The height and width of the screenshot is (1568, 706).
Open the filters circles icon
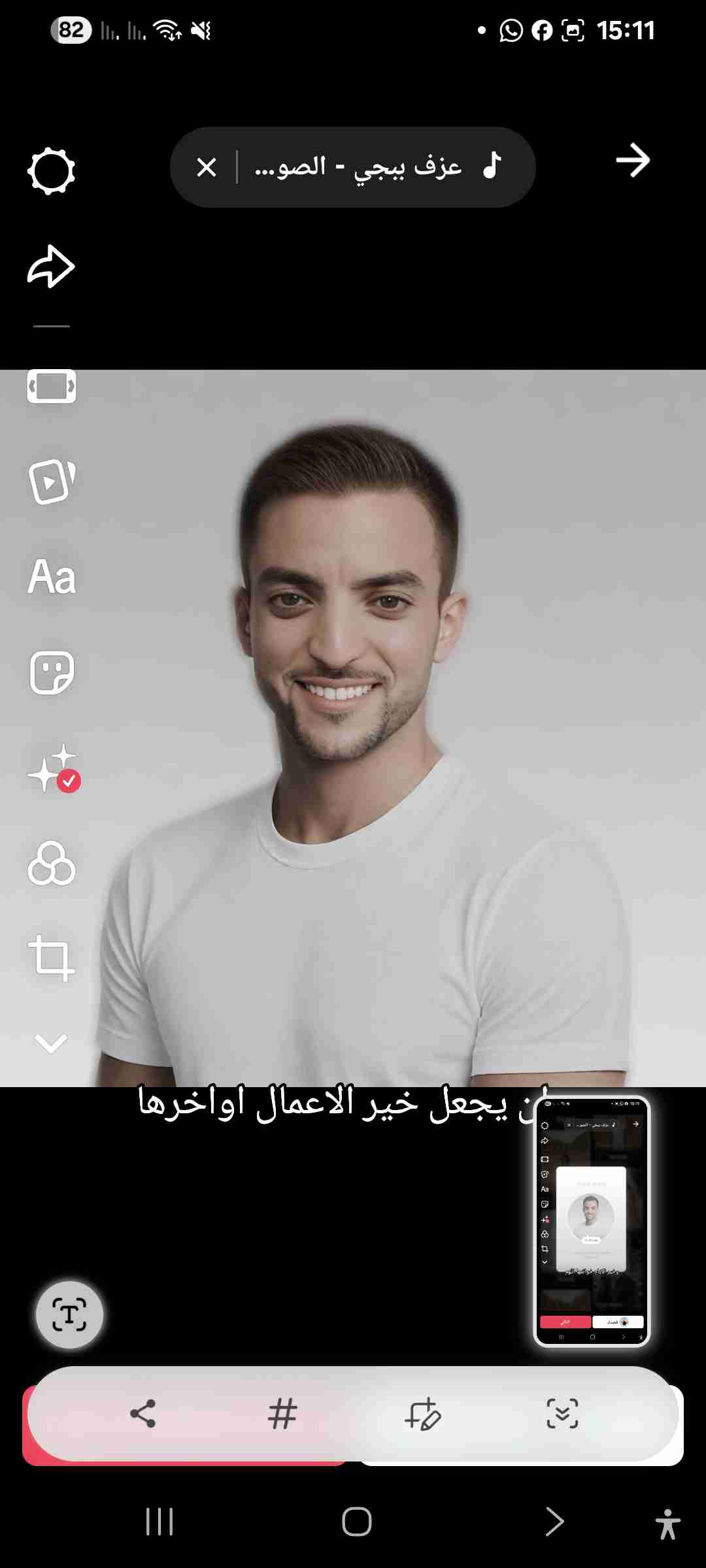[x=52, y=864]
